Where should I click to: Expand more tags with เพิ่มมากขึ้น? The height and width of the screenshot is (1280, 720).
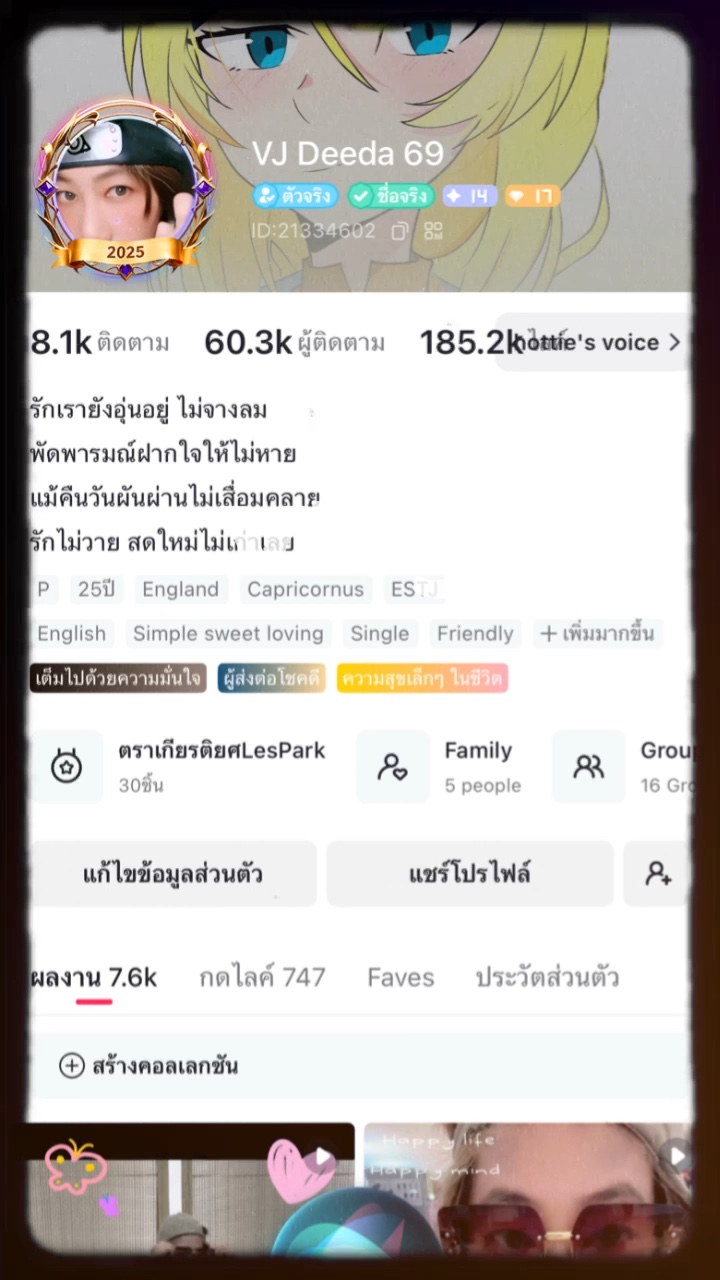[x=598, y=633]
